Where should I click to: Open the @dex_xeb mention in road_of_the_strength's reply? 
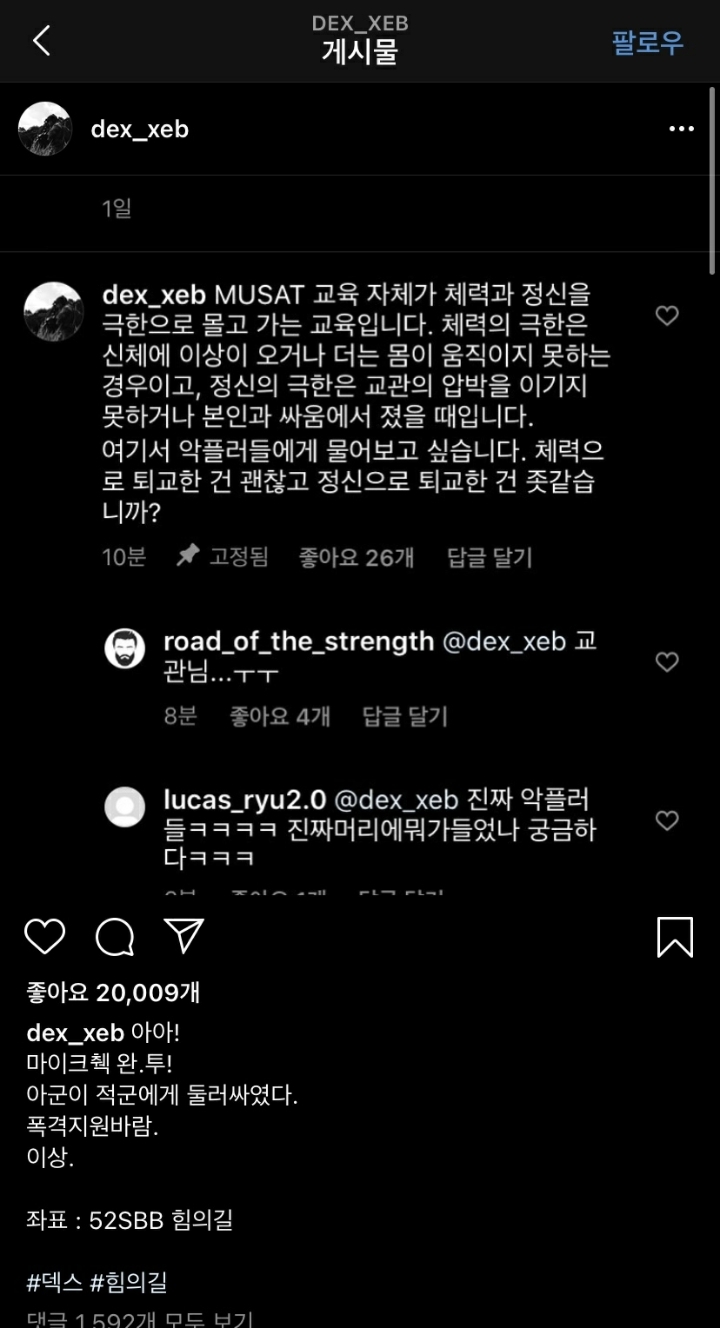tap(504, 641)
